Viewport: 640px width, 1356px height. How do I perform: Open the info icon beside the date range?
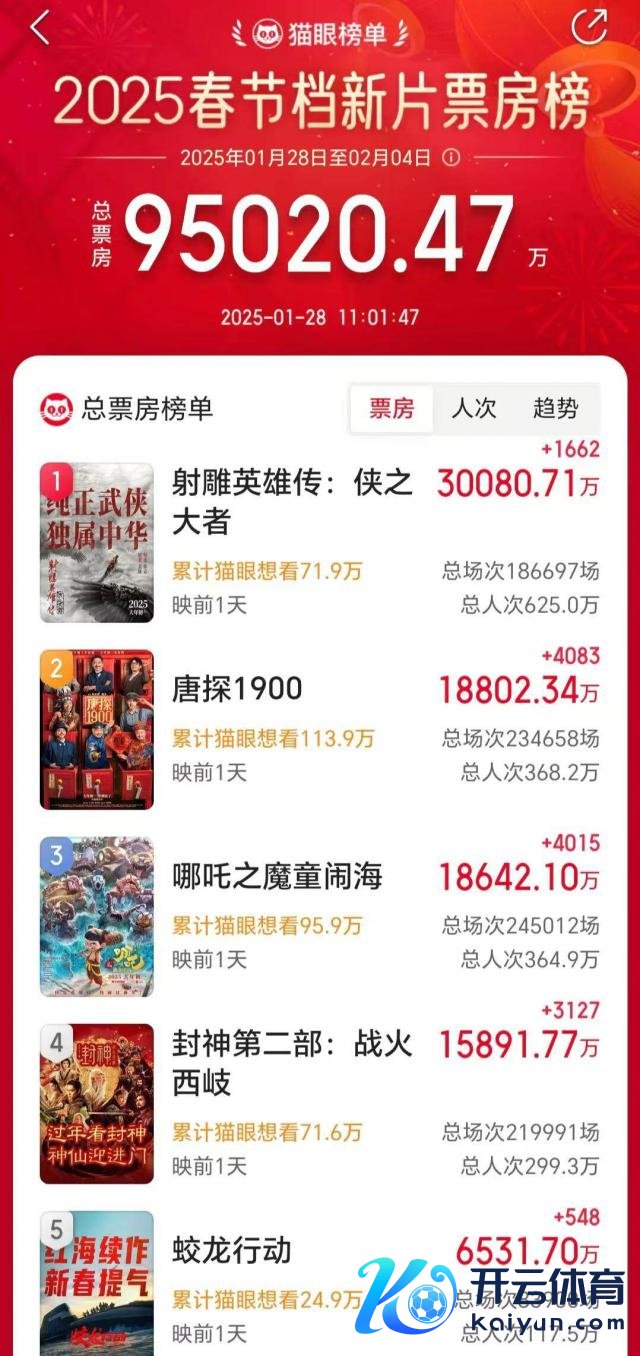click(x=451, y=158)
